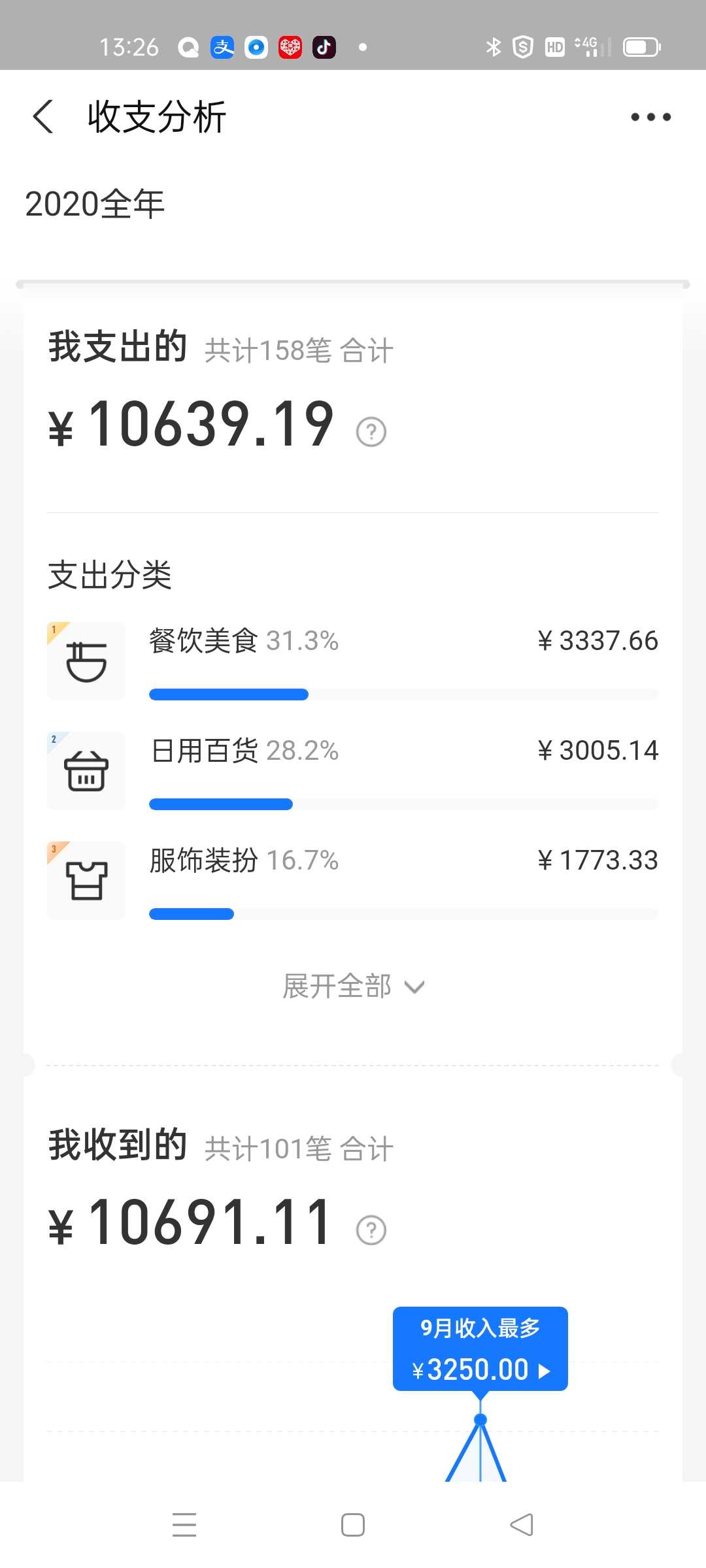Open 服饰装扮 spending category
This screenshot has height=1568, width=706.
pyautogui.click(x=353, y=881)
